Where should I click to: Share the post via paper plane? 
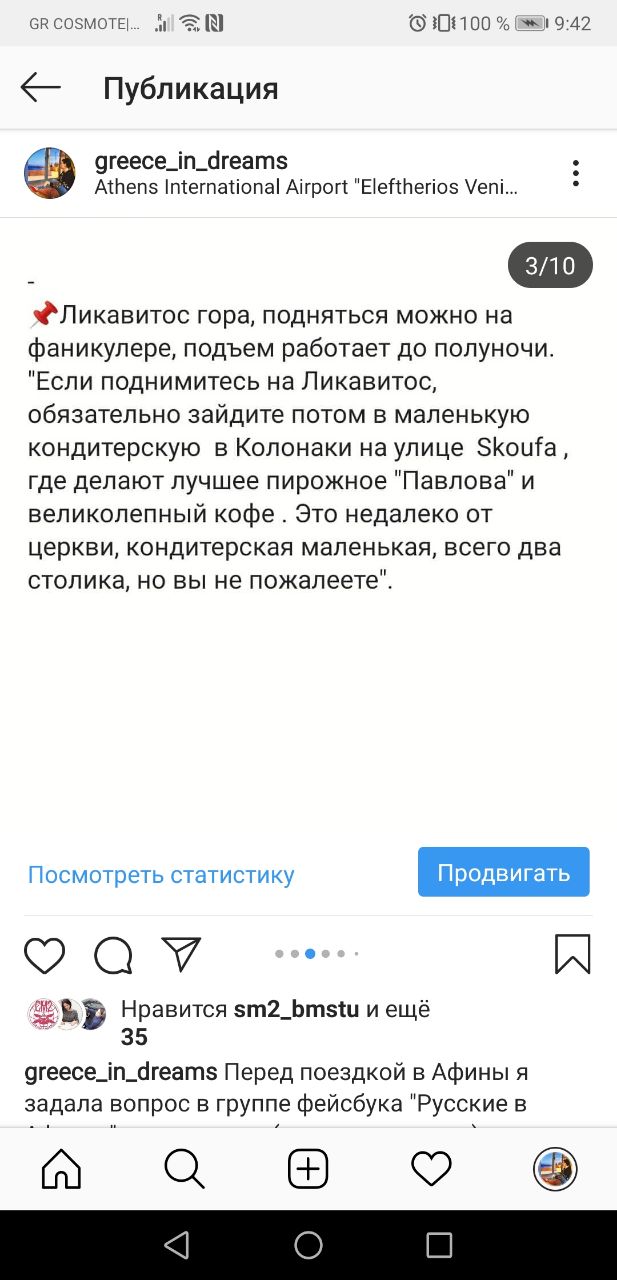(181, 954)
